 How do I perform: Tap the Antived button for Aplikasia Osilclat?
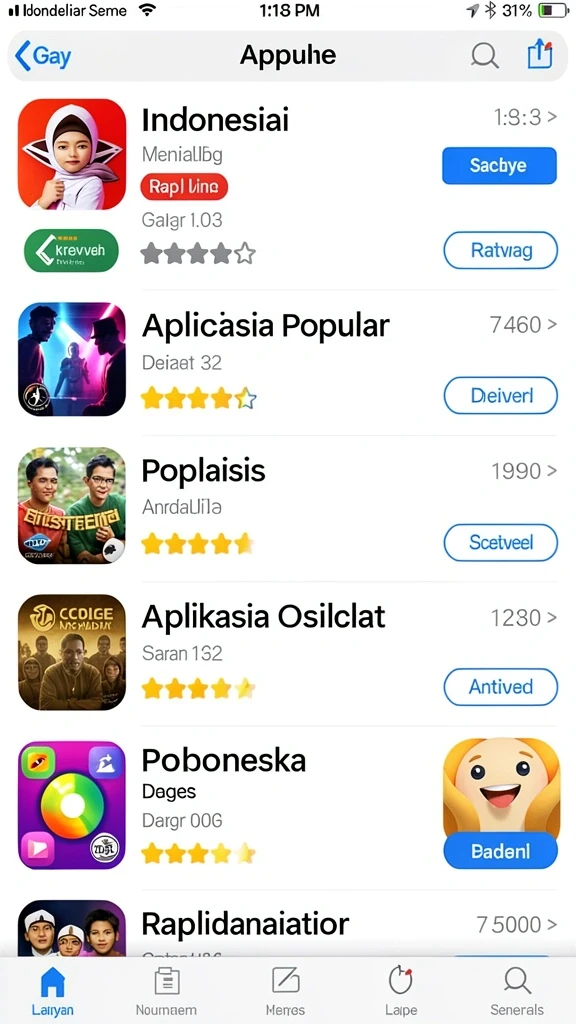point(500,687)
